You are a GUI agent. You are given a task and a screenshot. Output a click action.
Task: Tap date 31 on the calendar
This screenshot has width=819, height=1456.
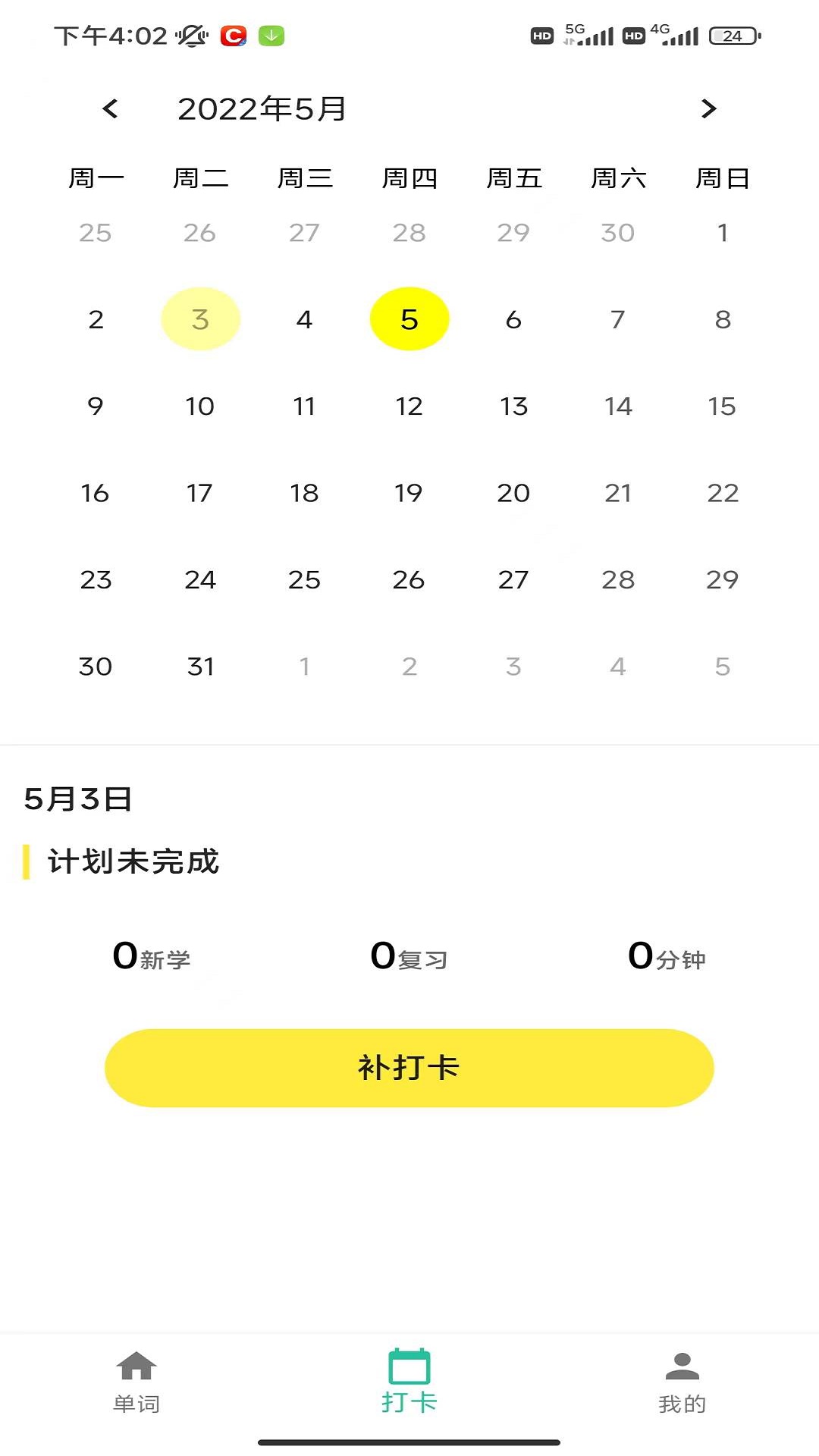click(x=199, y=666)
